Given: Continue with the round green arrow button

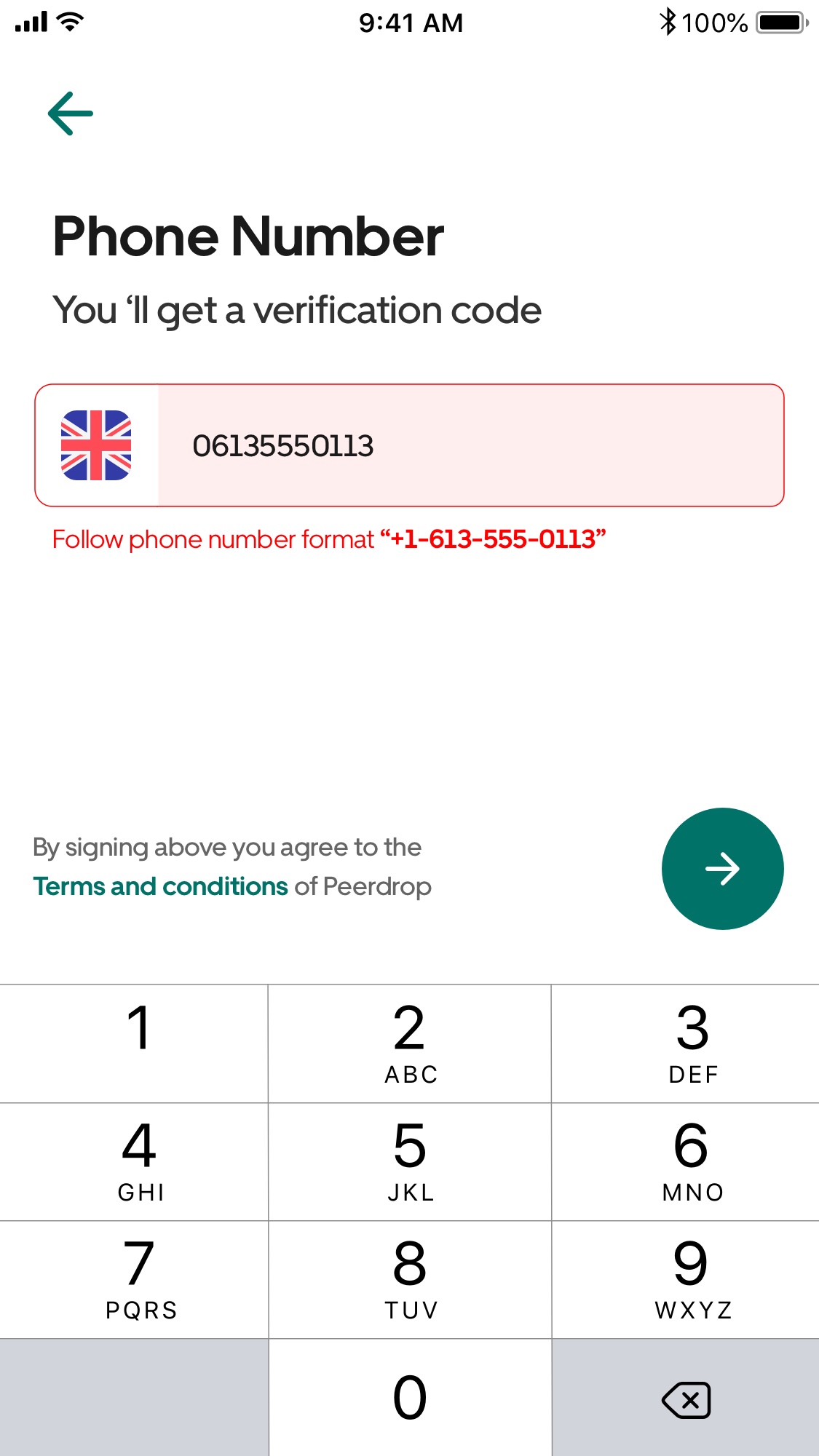Looking at the screenshot, I should pyautogui.click(x=722, y=869).
